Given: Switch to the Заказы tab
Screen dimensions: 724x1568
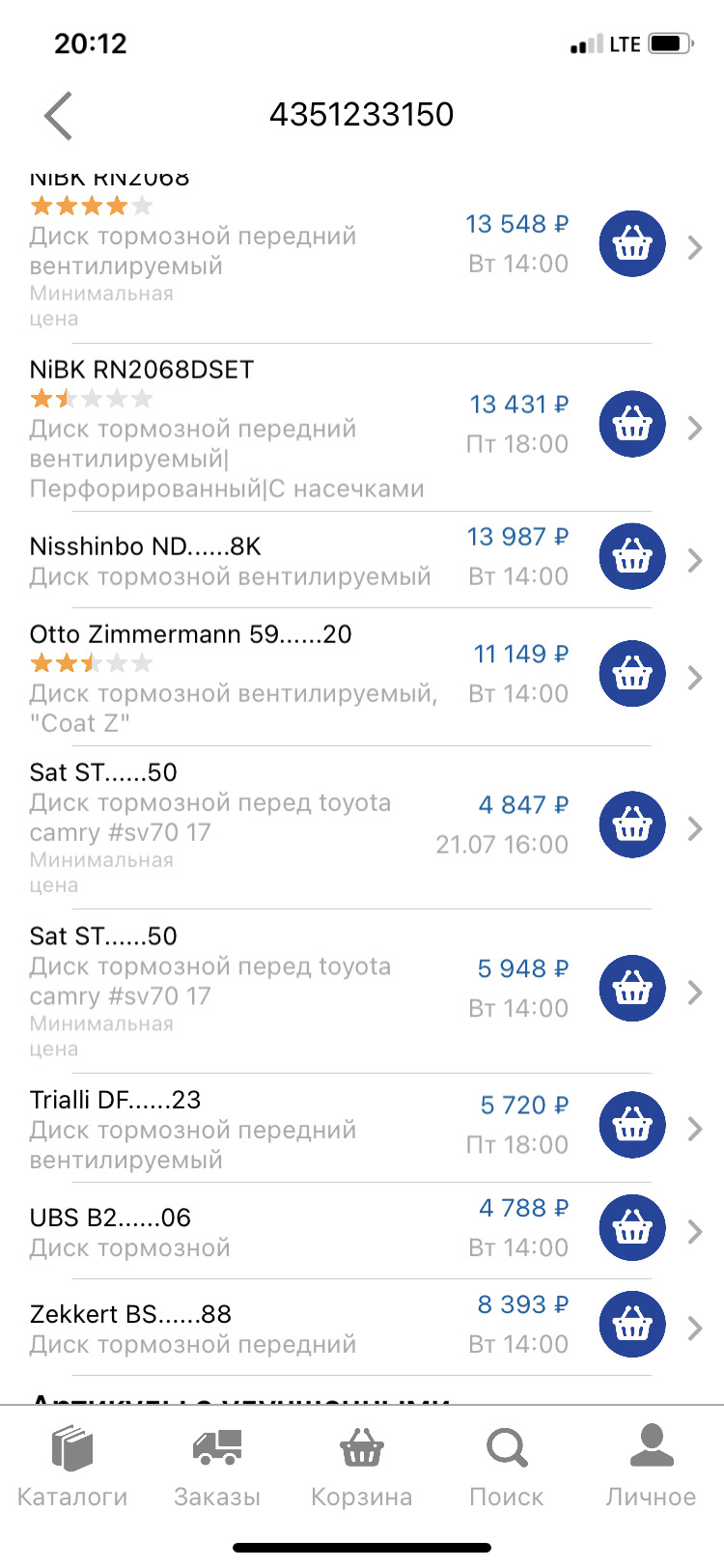Looking at the screenshot, I should click(216, 1468).
